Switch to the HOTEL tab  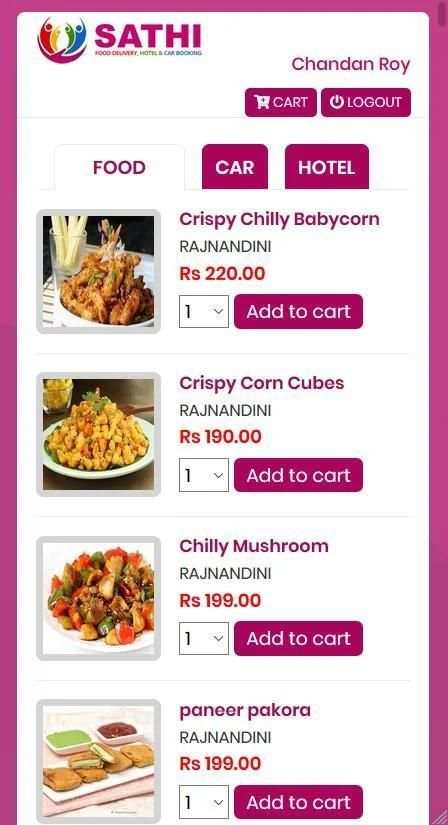(326, 167)
